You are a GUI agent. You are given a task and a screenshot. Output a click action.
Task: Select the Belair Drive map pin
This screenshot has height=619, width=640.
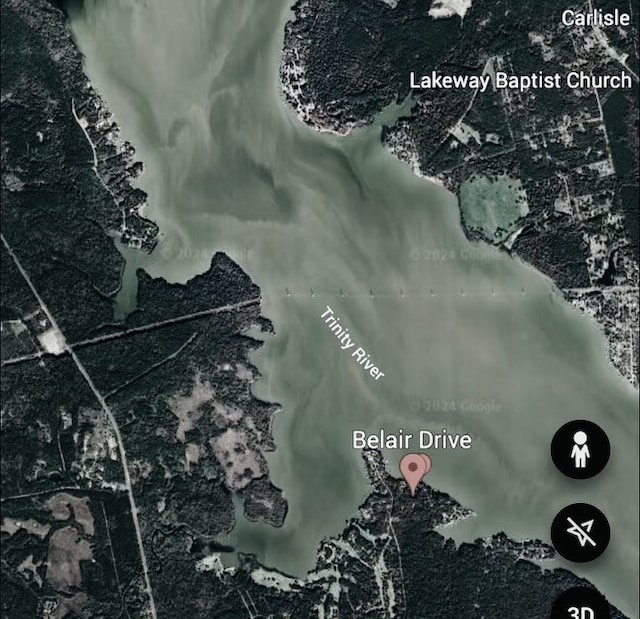(x=413, y=470)
